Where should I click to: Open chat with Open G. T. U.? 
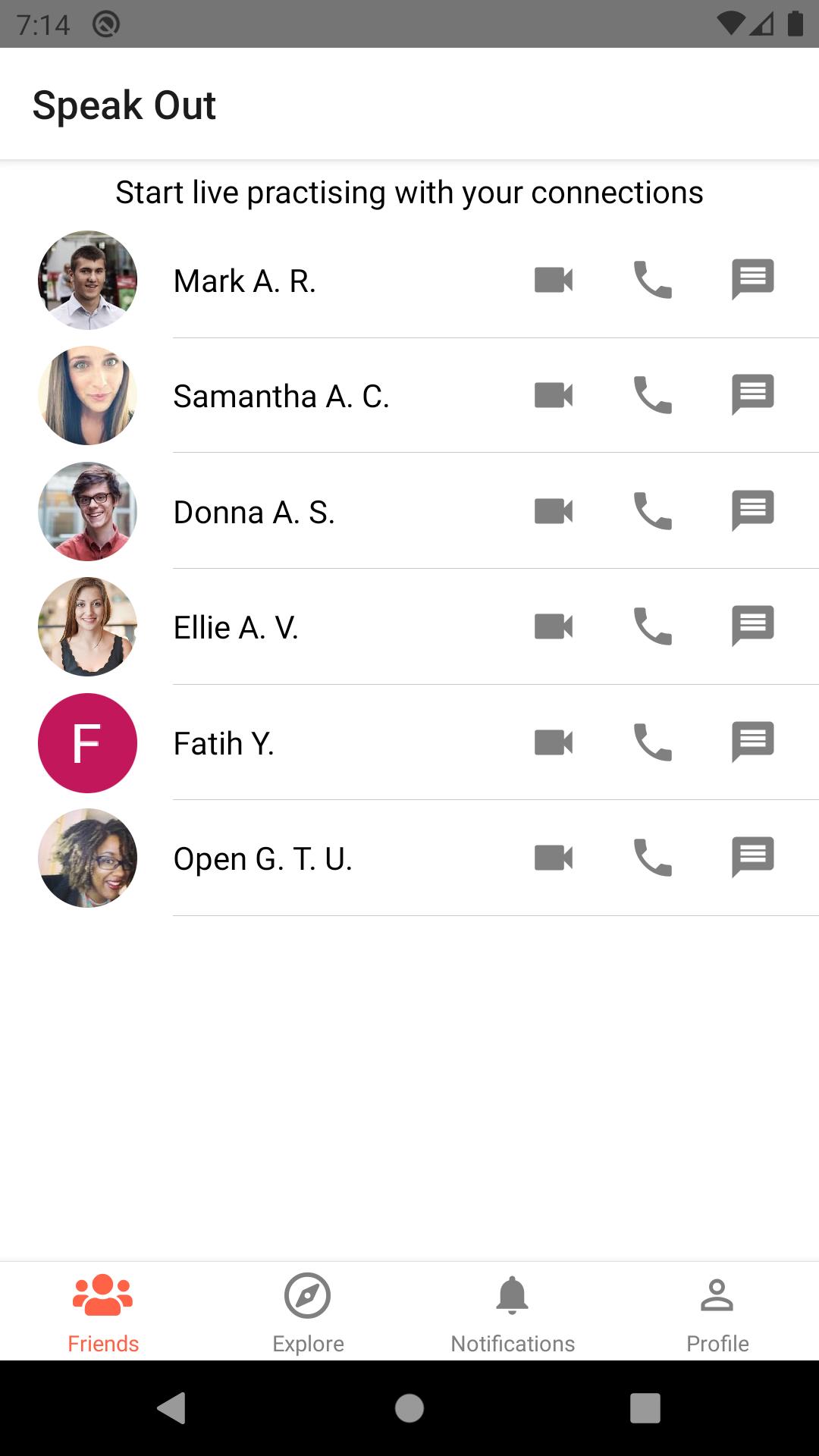[752, 858]
